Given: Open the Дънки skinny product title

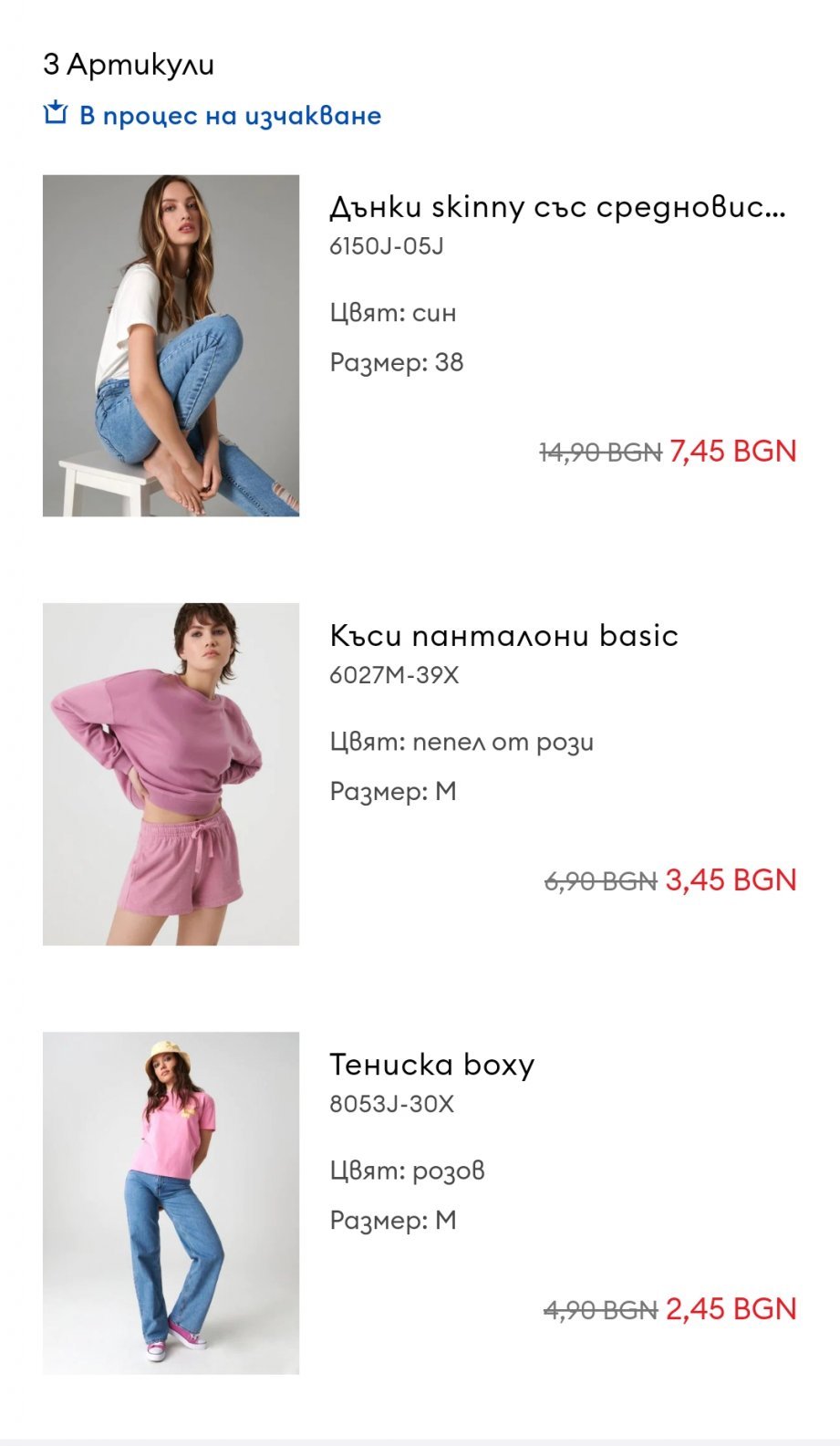Looking at the screenshot, I should 556,207.
